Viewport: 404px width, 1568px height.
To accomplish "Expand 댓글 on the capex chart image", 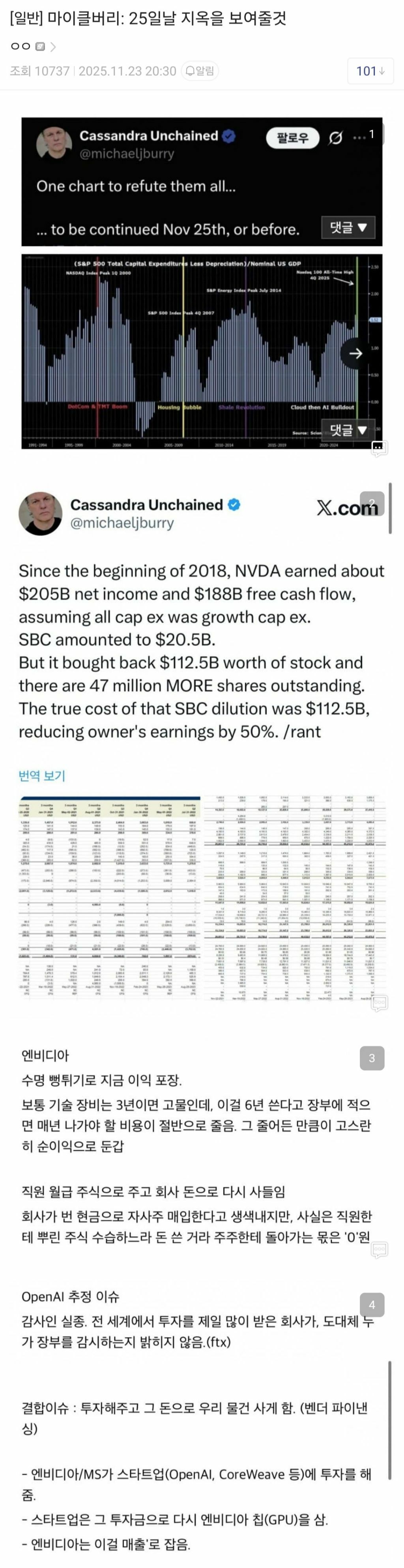I will click(x=348, y=430).
